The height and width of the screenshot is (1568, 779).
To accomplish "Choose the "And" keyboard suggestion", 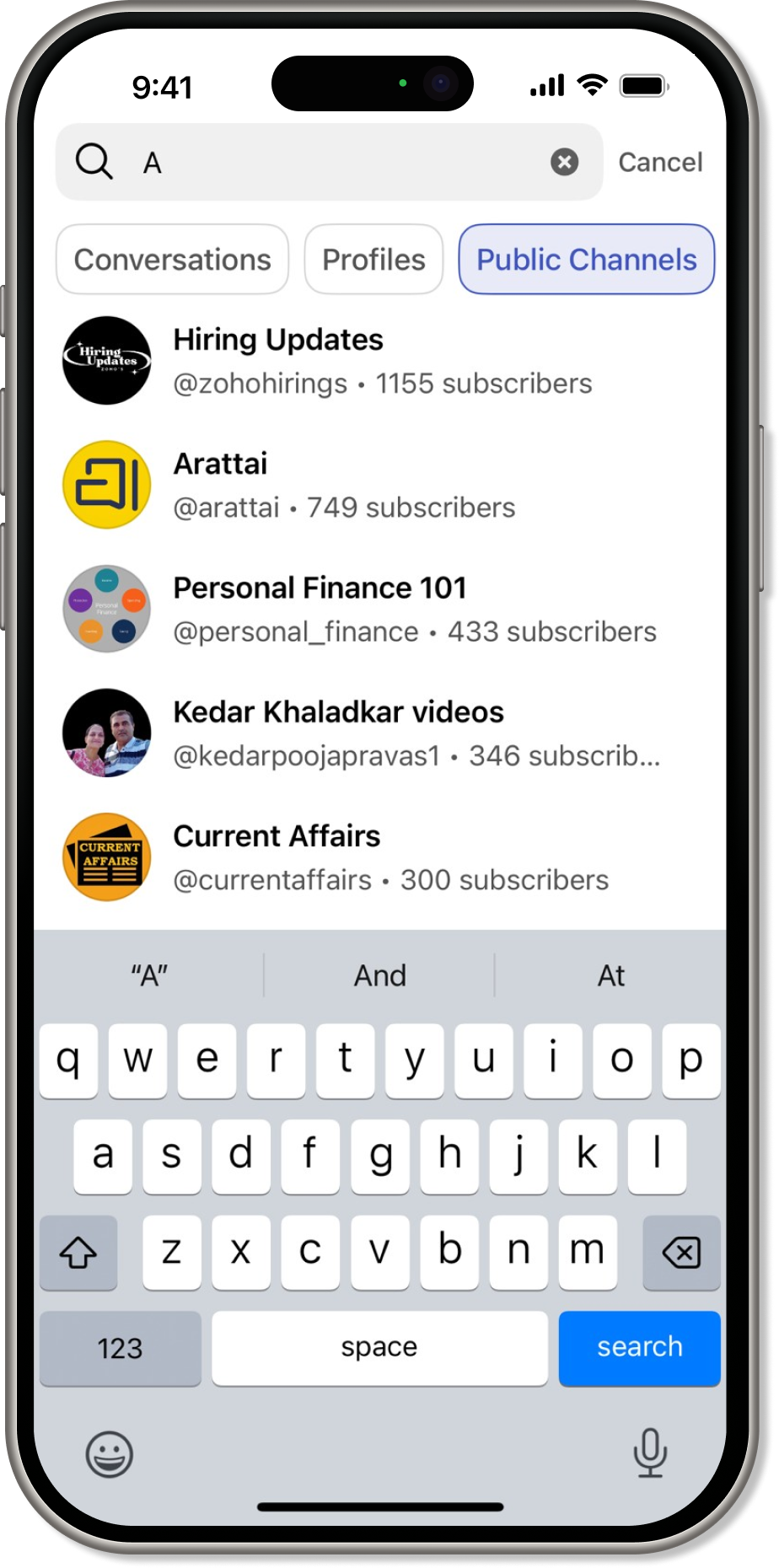I will pos(379,975).
